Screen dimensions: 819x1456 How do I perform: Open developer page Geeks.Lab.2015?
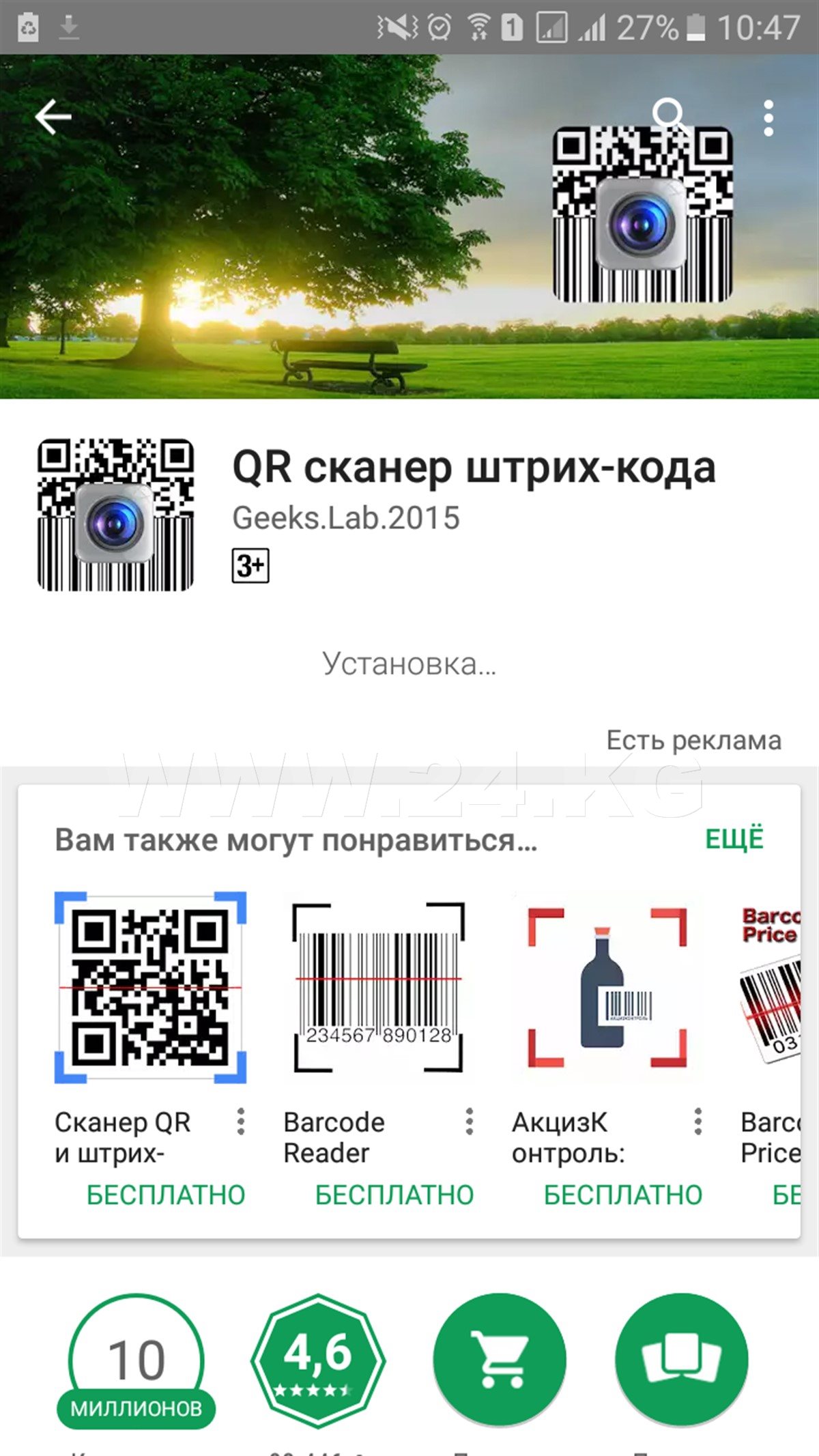(345, 518)
